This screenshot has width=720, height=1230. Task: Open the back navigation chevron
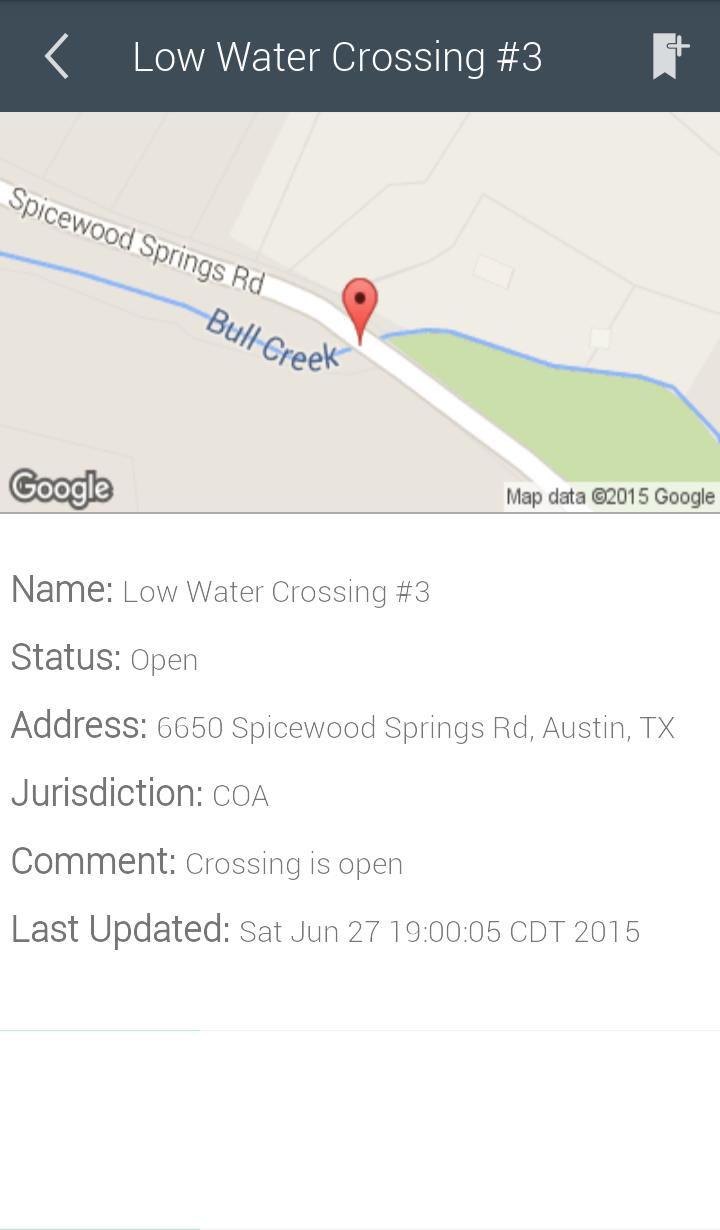click(56, 56)
